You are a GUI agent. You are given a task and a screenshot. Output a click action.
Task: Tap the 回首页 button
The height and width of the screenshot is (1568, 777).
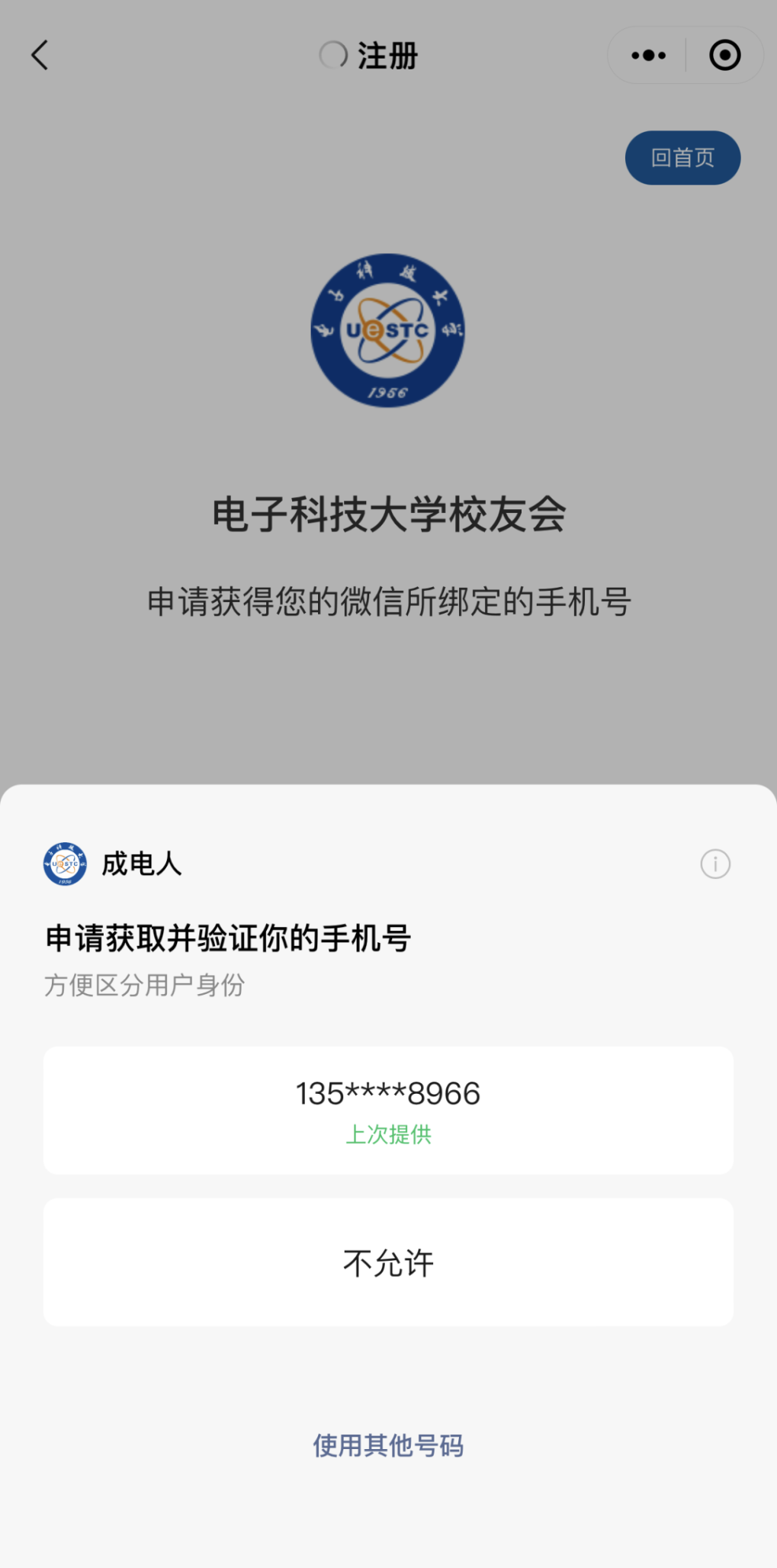click(x=682, y=158)
